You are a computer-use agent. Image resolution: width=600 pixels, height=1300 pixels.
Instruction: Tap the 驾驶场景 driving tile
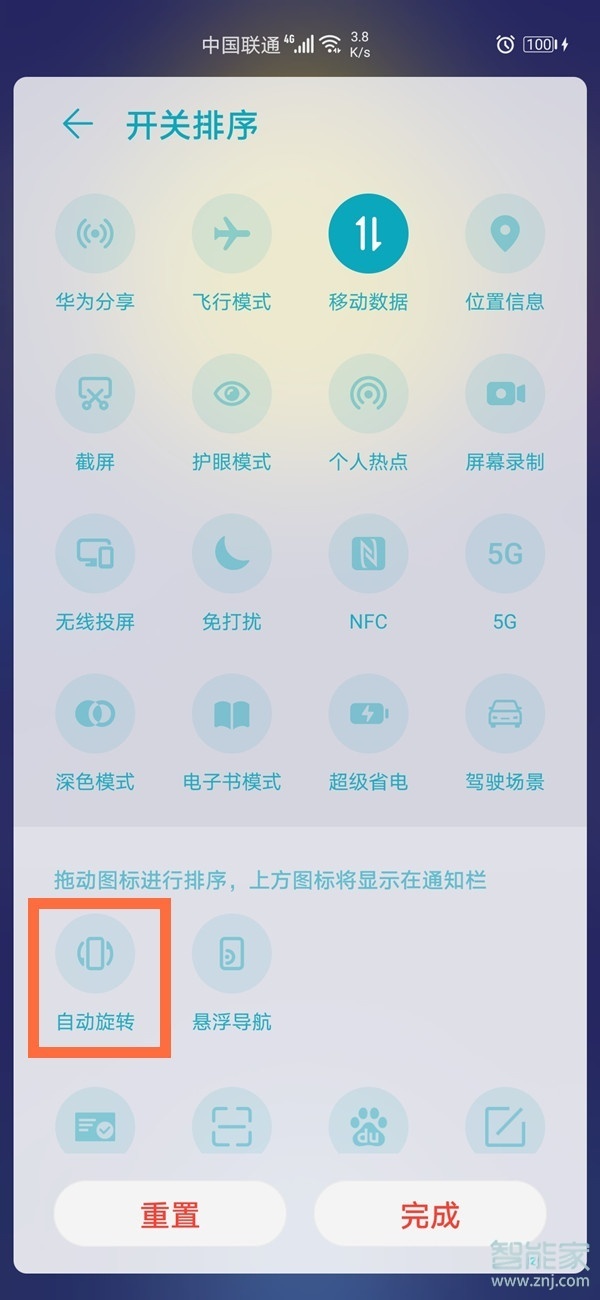(x=505, y=714)
